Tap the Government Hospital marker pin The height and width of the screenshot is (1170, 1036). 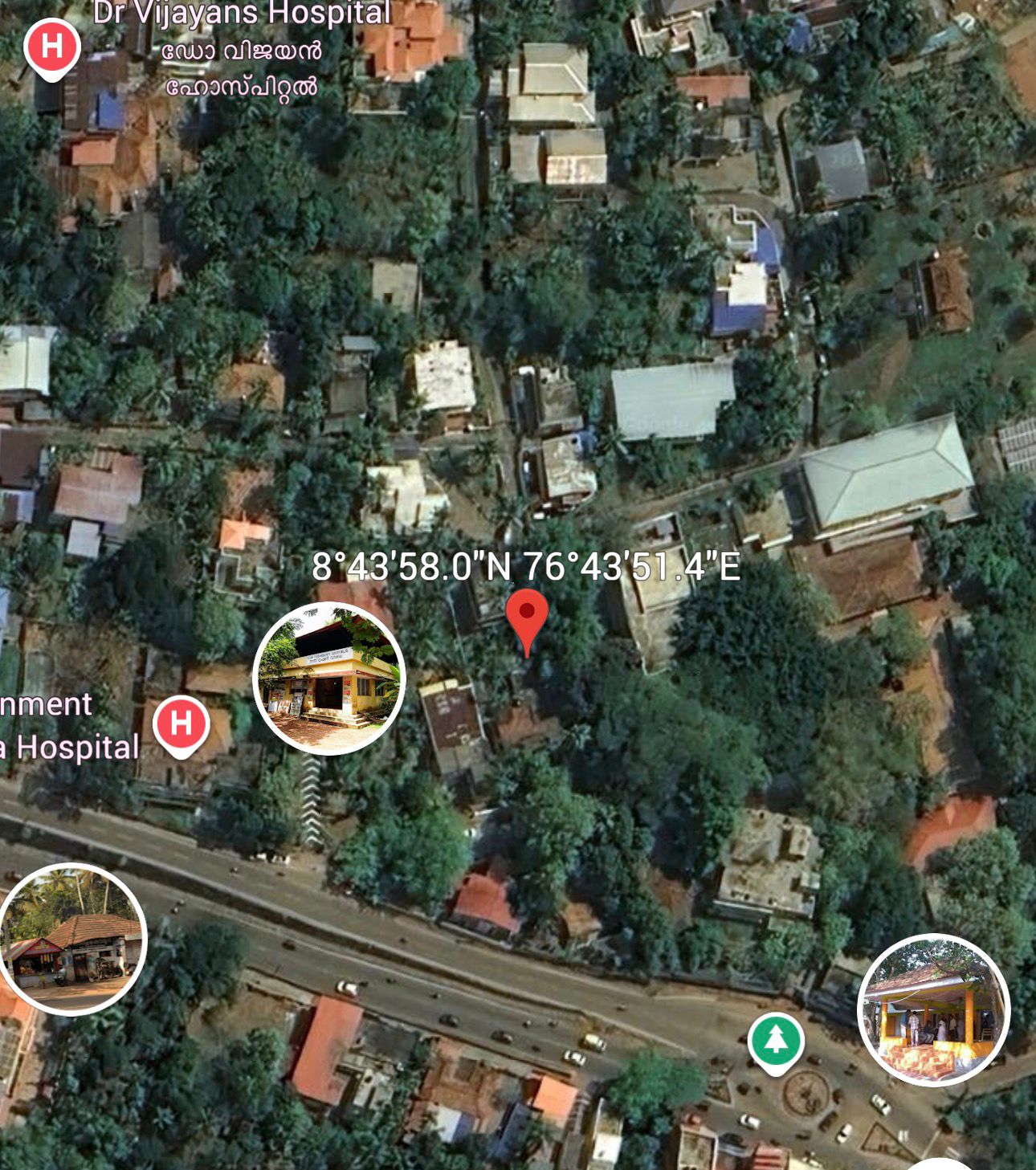[182, 724]
